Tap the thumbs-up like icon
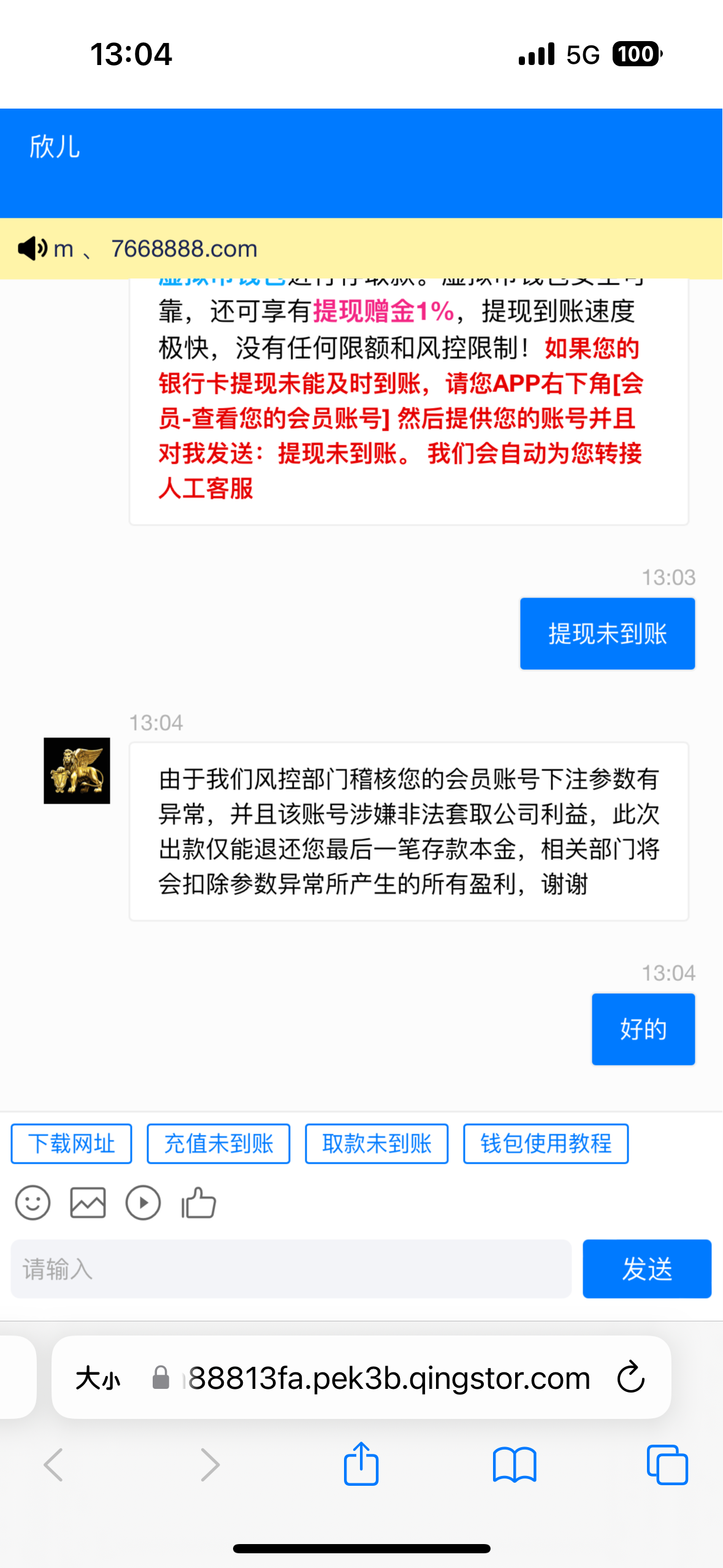The height and width of the screenshot is (1568, 723). tap(198, 1202)
